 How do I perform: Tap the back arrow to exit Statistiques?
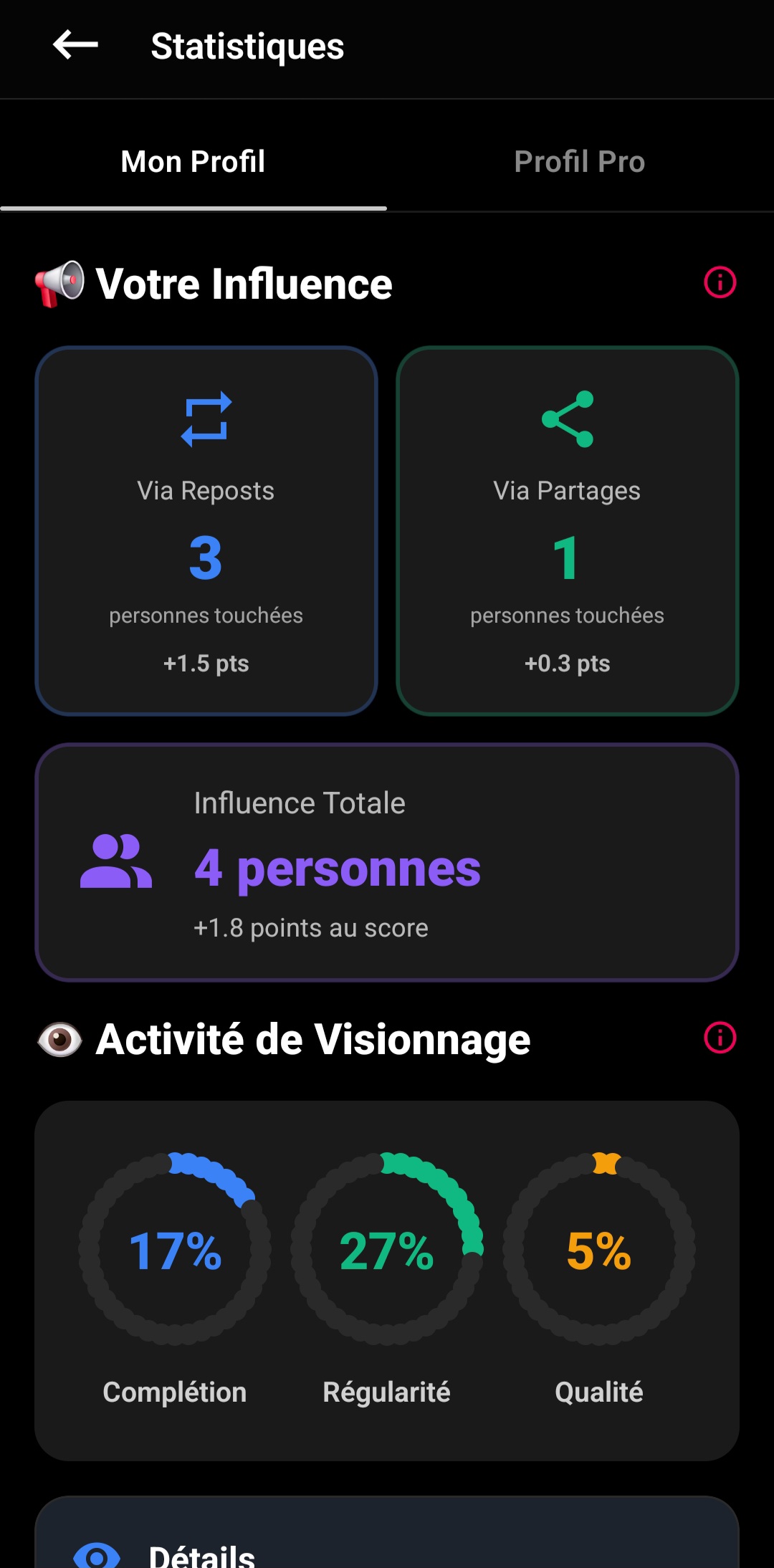[74, 45]
